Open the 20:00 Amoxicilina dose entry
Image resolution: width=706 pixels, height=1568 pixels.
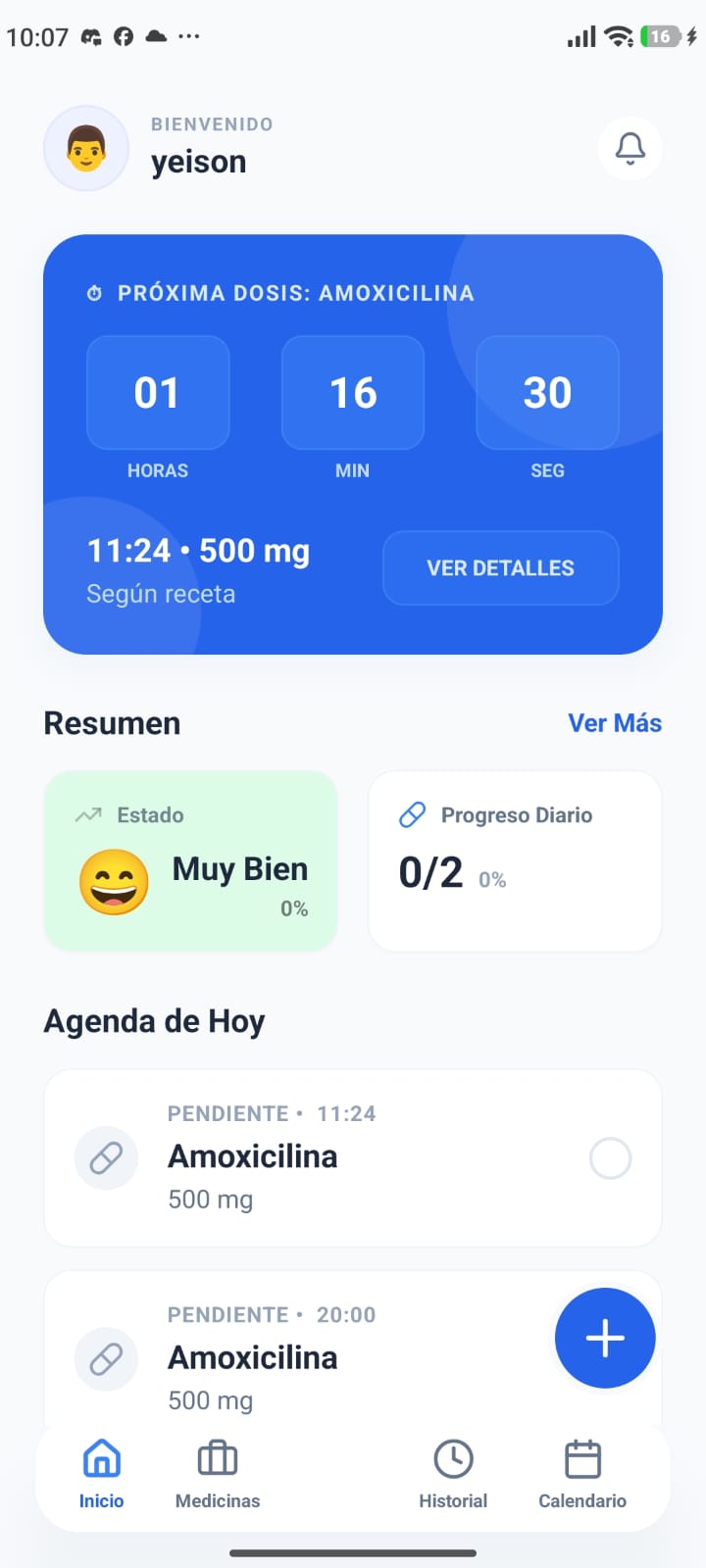(294, 1357)
